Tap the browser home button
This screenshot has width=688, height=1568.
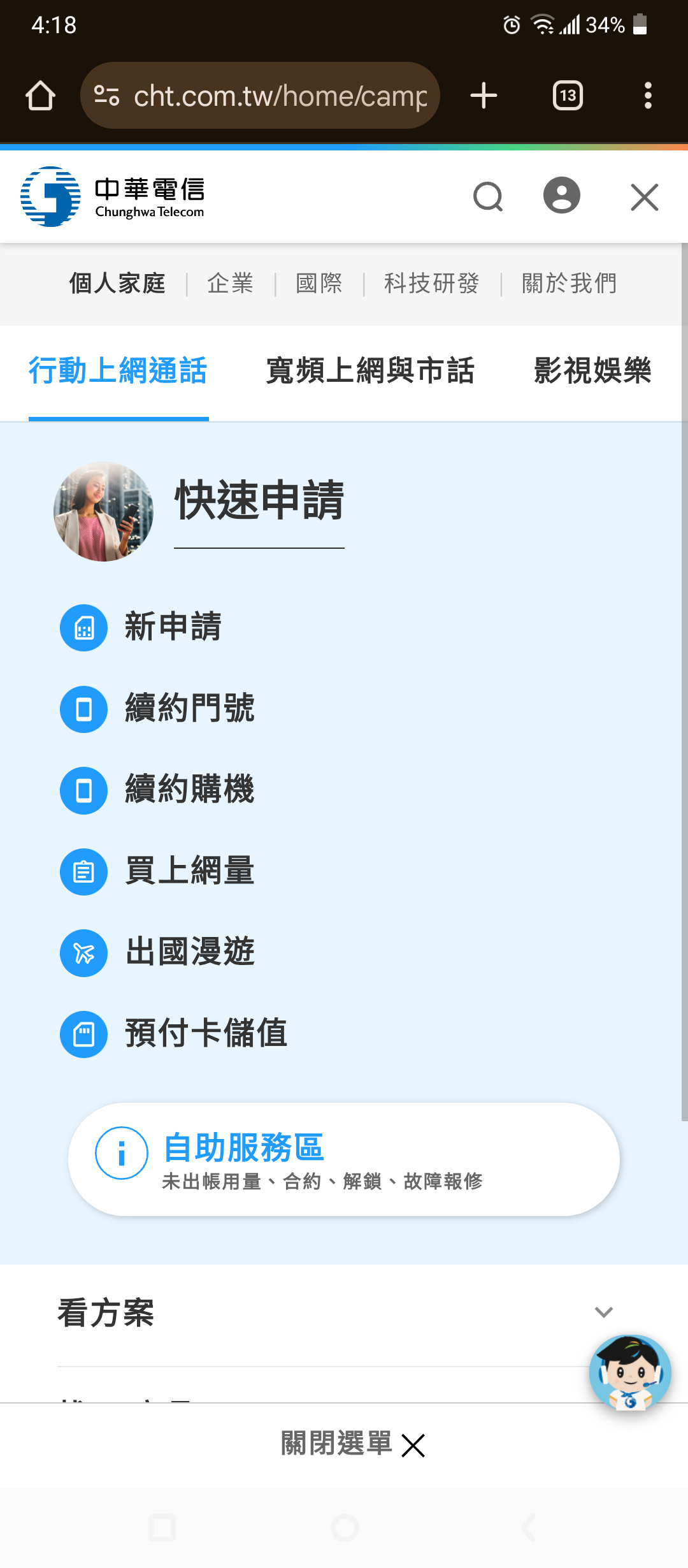click(40, 96)
